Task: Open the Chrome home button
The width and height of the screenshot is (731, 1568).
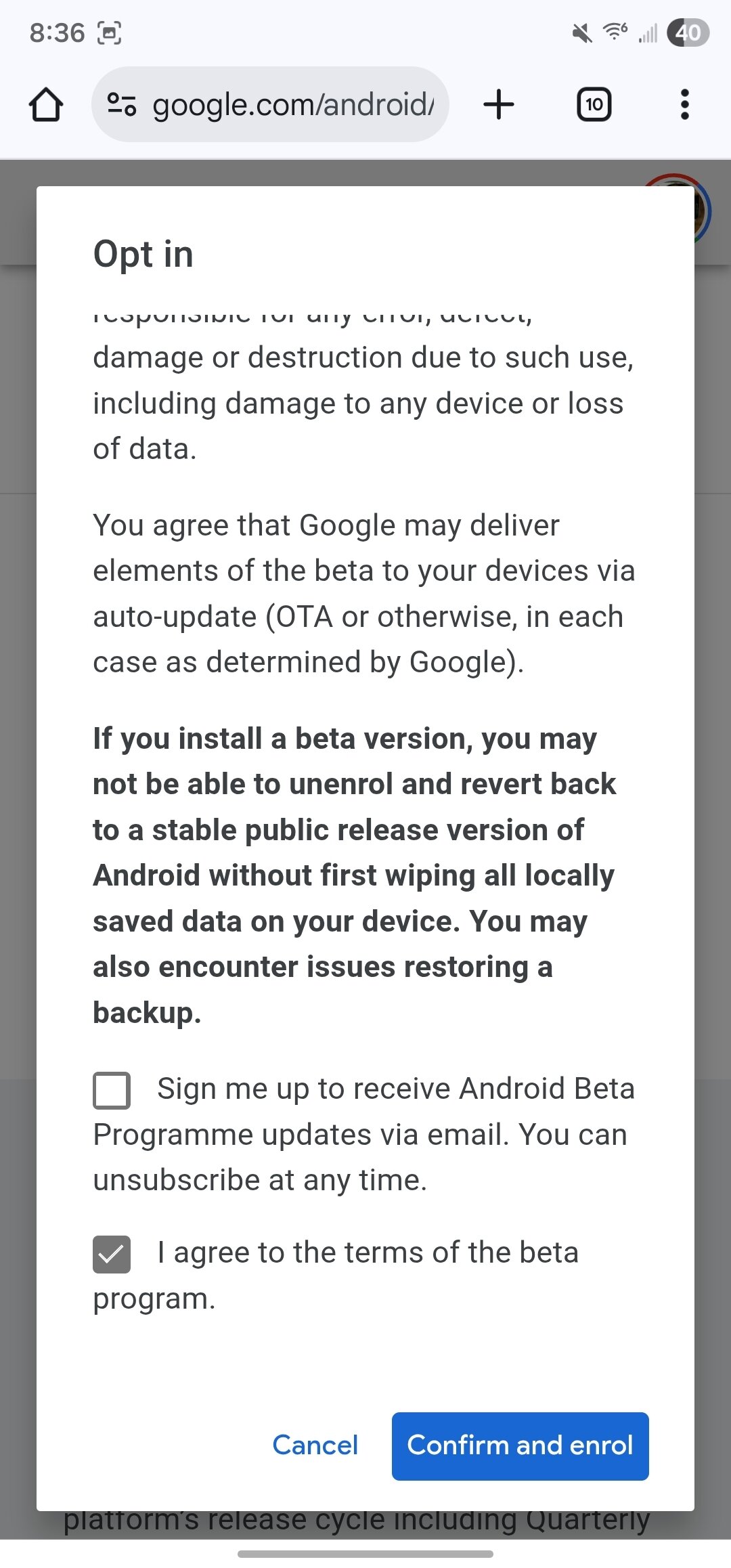Action: 46,104
